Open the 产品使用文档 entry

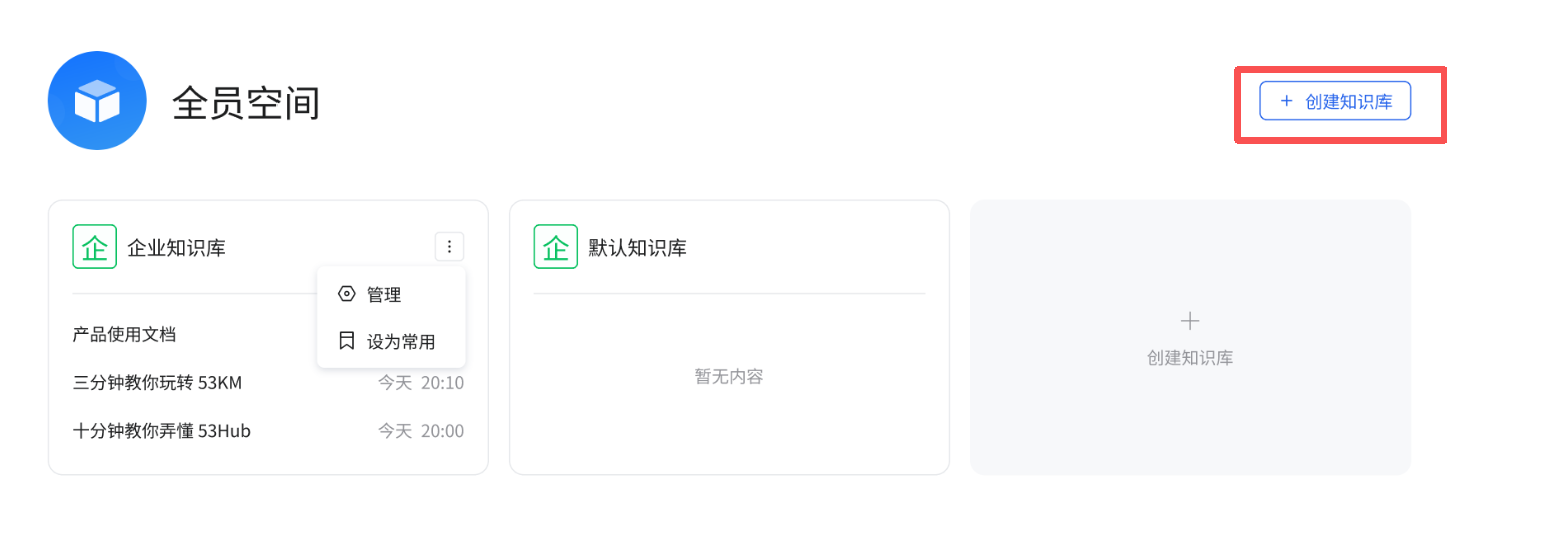tap(124, 334)
